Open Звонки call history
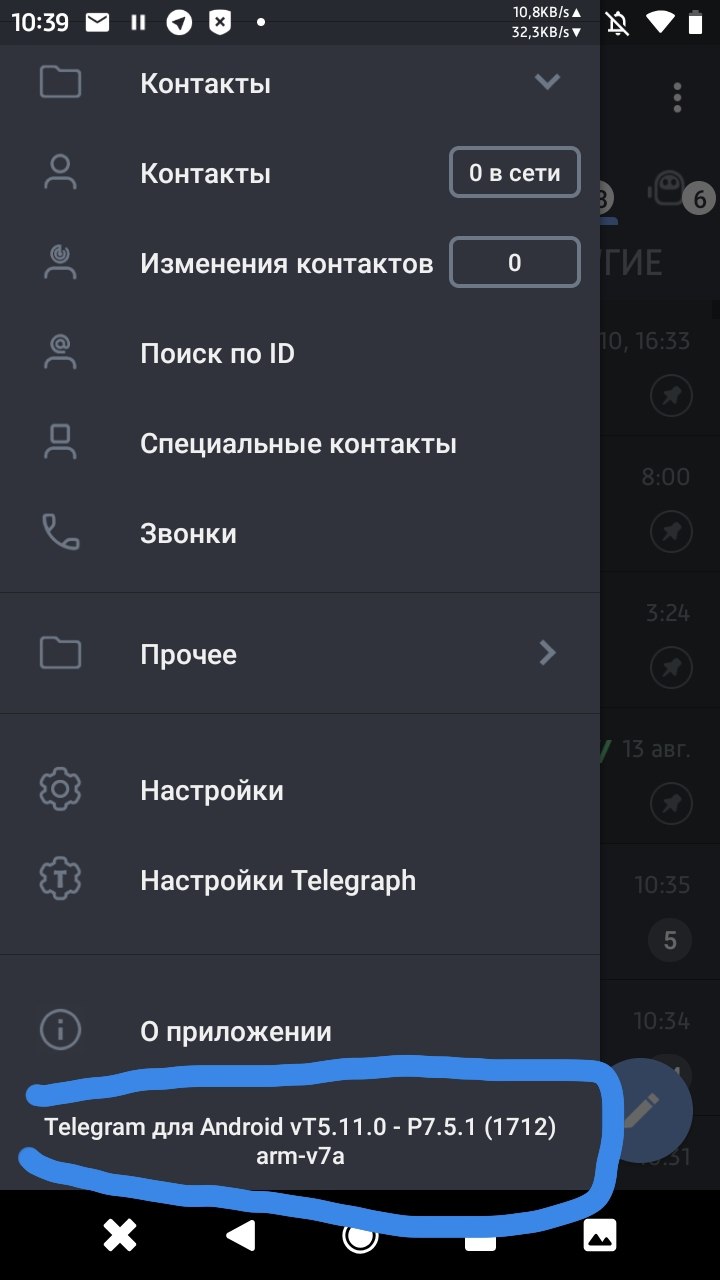Screen dimensions: 720x1280 coord(300,533)
